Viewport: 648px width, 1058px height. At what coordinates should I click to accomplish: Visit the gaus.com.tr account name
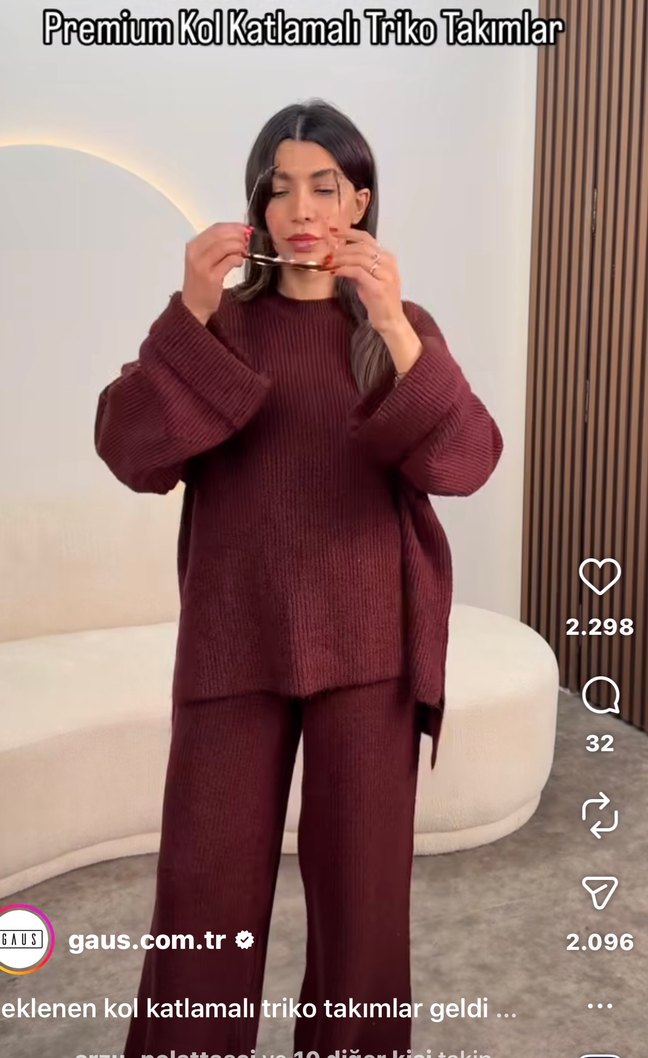(147, 940)
